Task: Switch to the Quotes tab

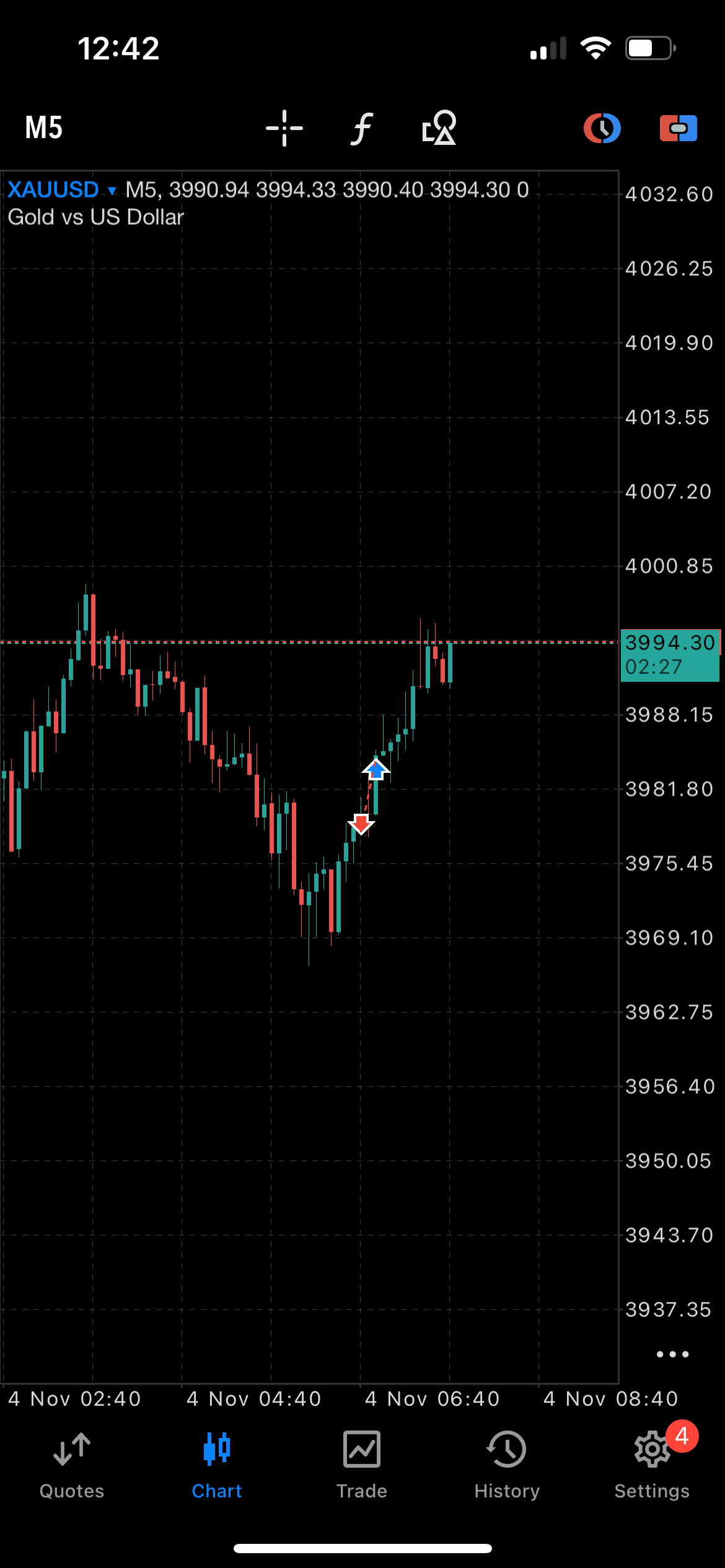Action: 72,1465
